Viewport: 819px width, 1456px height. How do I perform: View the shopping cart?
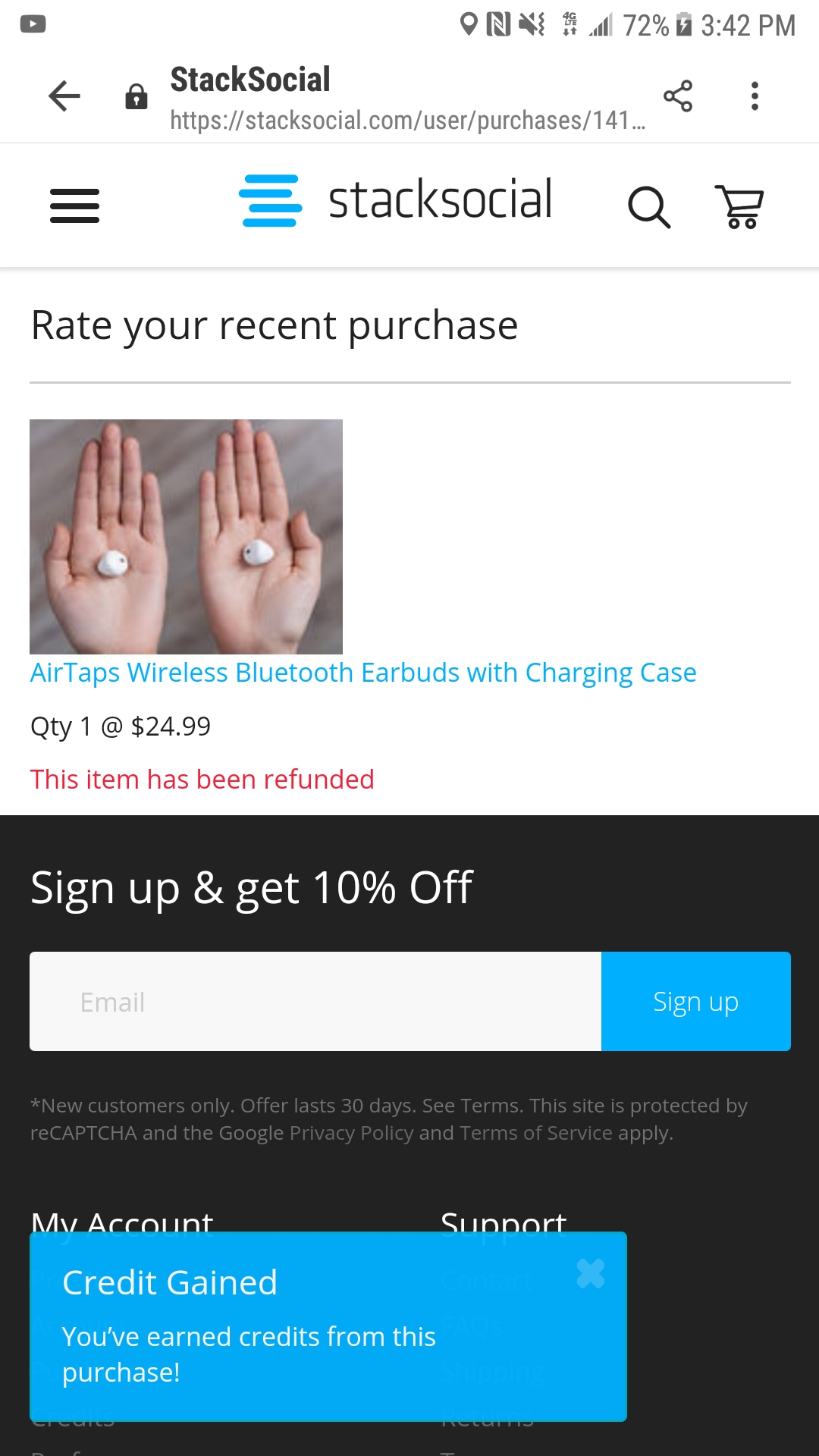[739, 206]
